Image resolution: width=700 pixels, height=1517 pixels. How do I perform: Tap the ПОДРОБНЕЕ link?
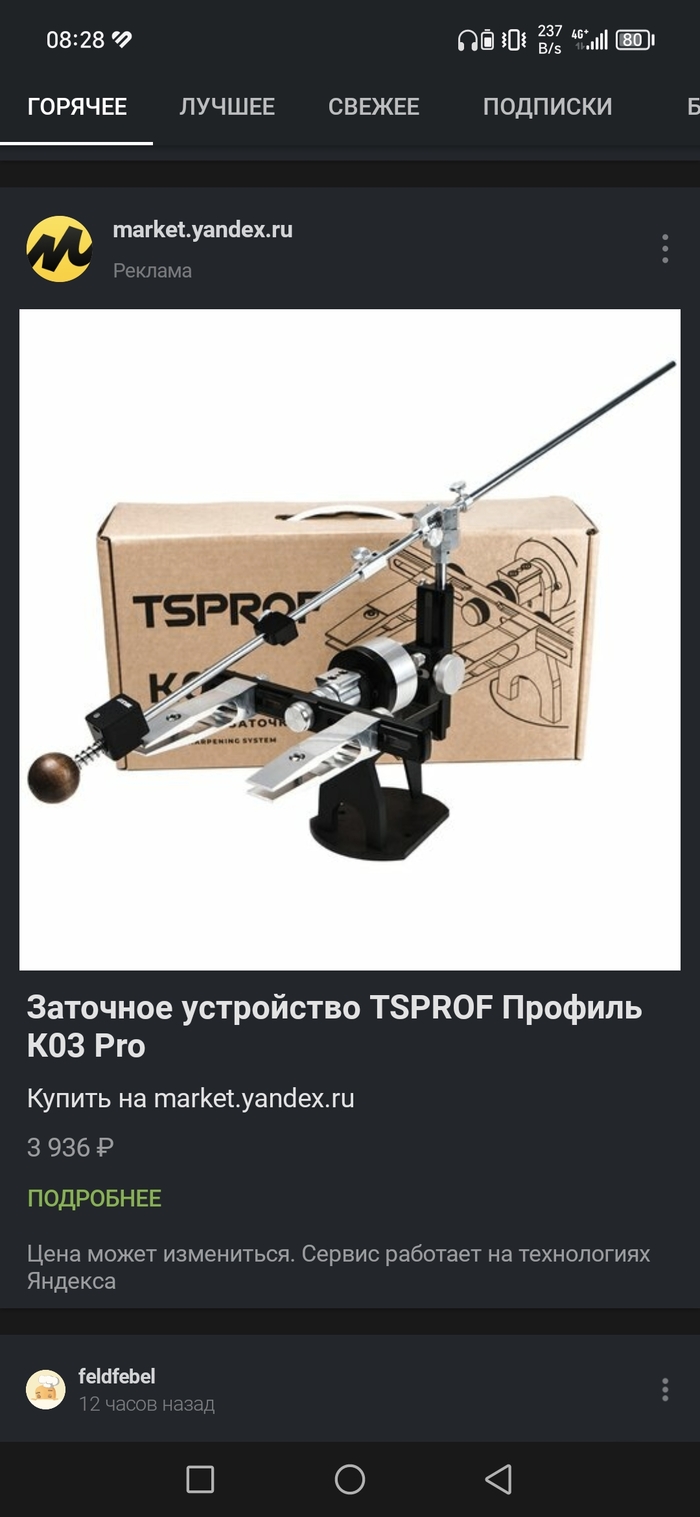tap(94, 1198)
